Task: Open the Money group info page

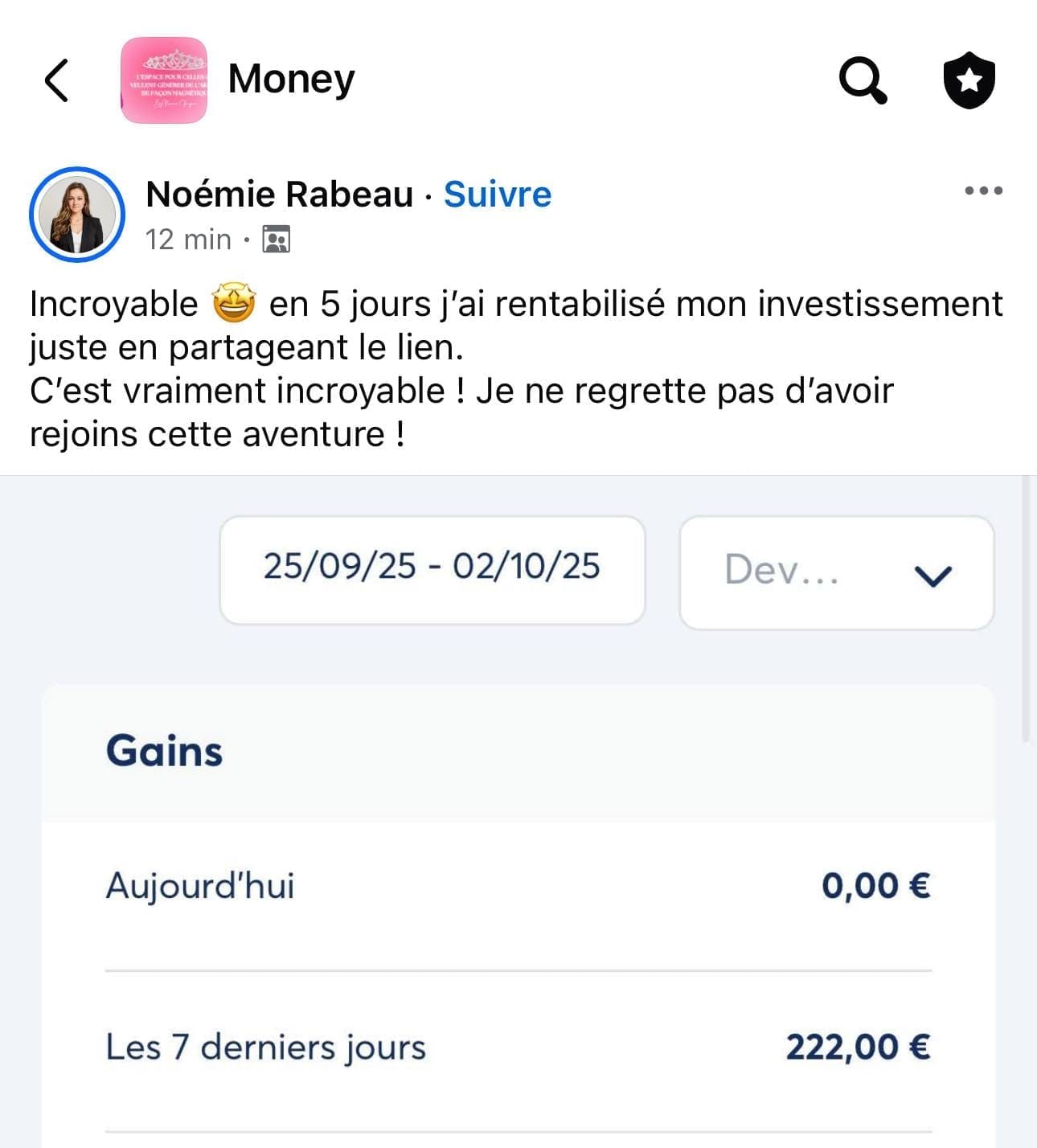Action: [291, 80]
